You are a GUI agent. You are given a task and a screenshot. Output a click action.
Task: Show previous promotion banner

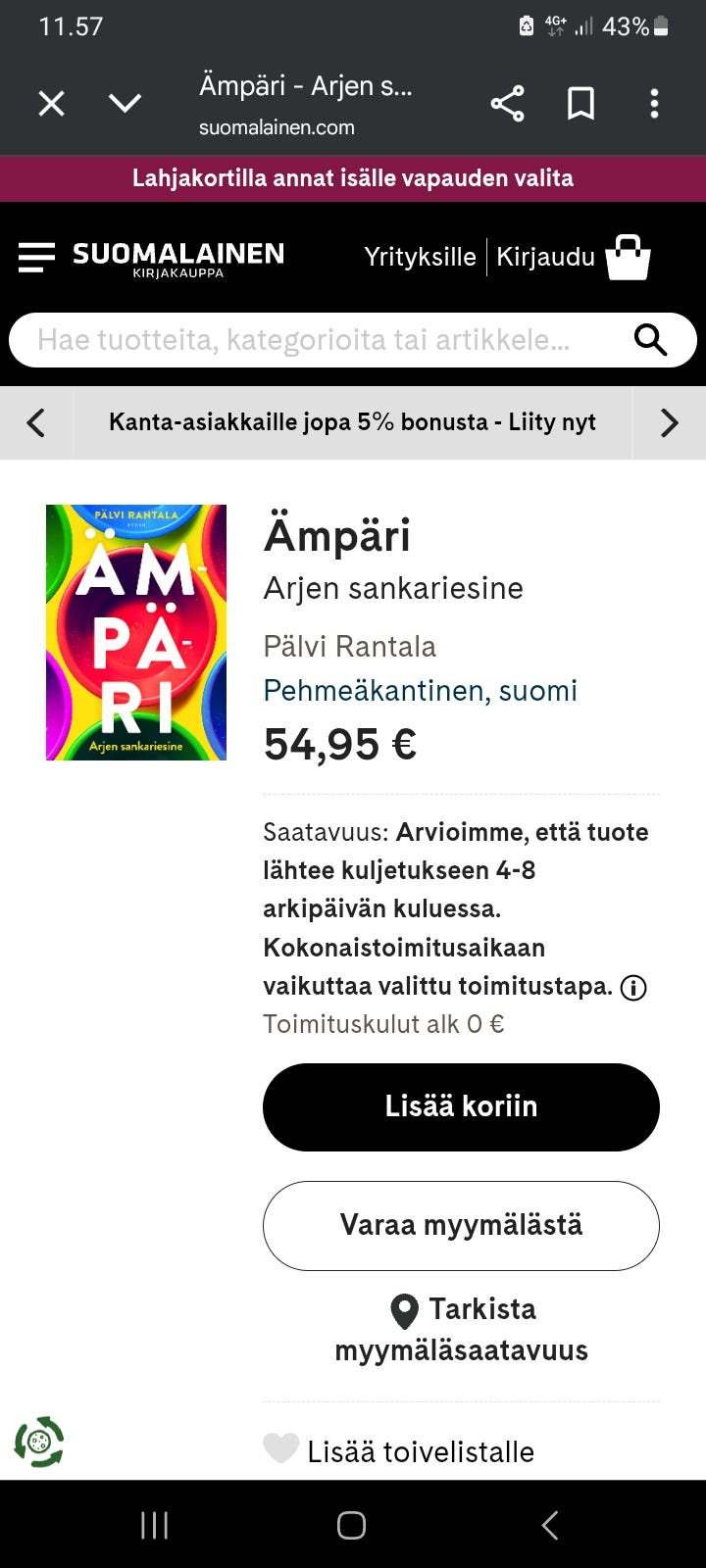(36, 422)
